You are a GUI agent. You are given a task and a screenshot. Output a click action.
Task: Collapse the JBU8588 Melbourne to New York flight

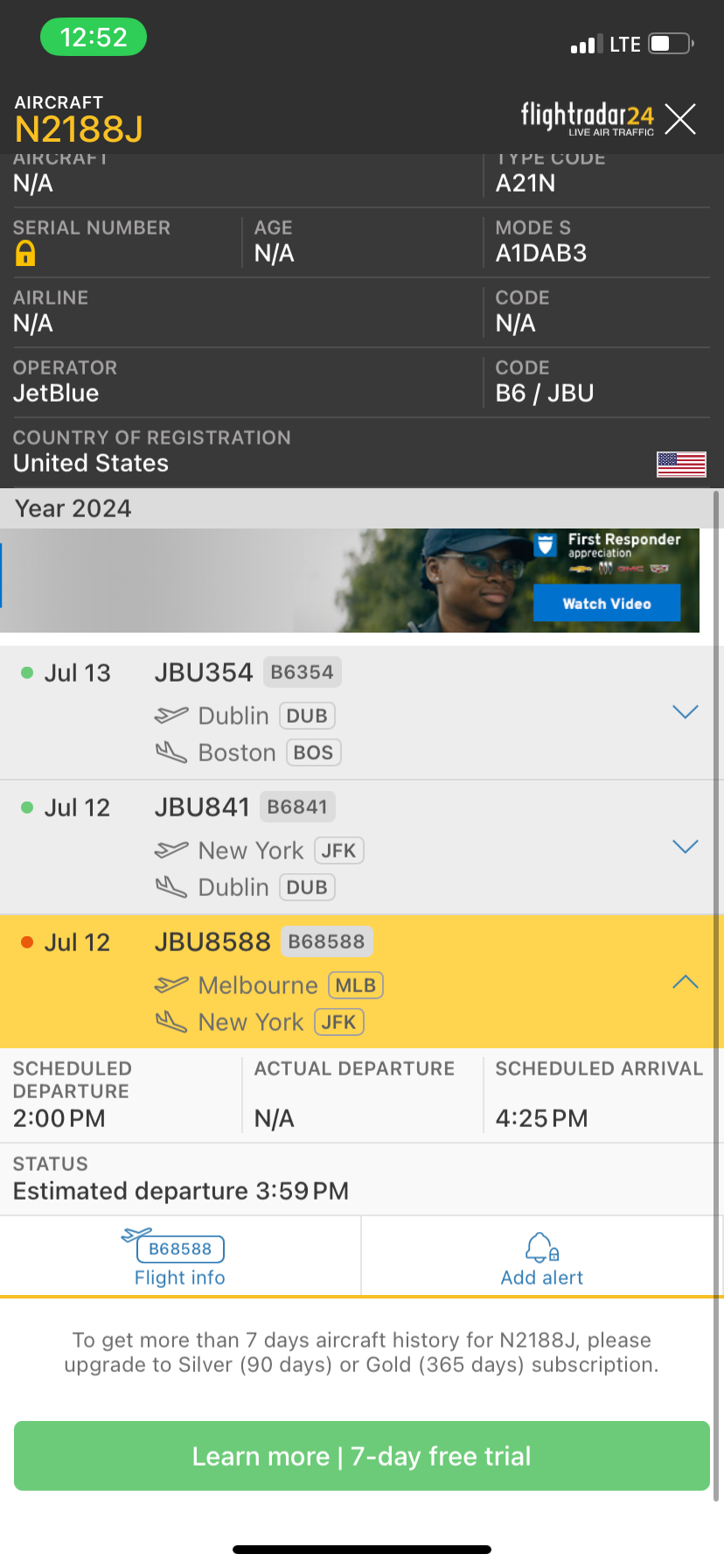(685, 982)
